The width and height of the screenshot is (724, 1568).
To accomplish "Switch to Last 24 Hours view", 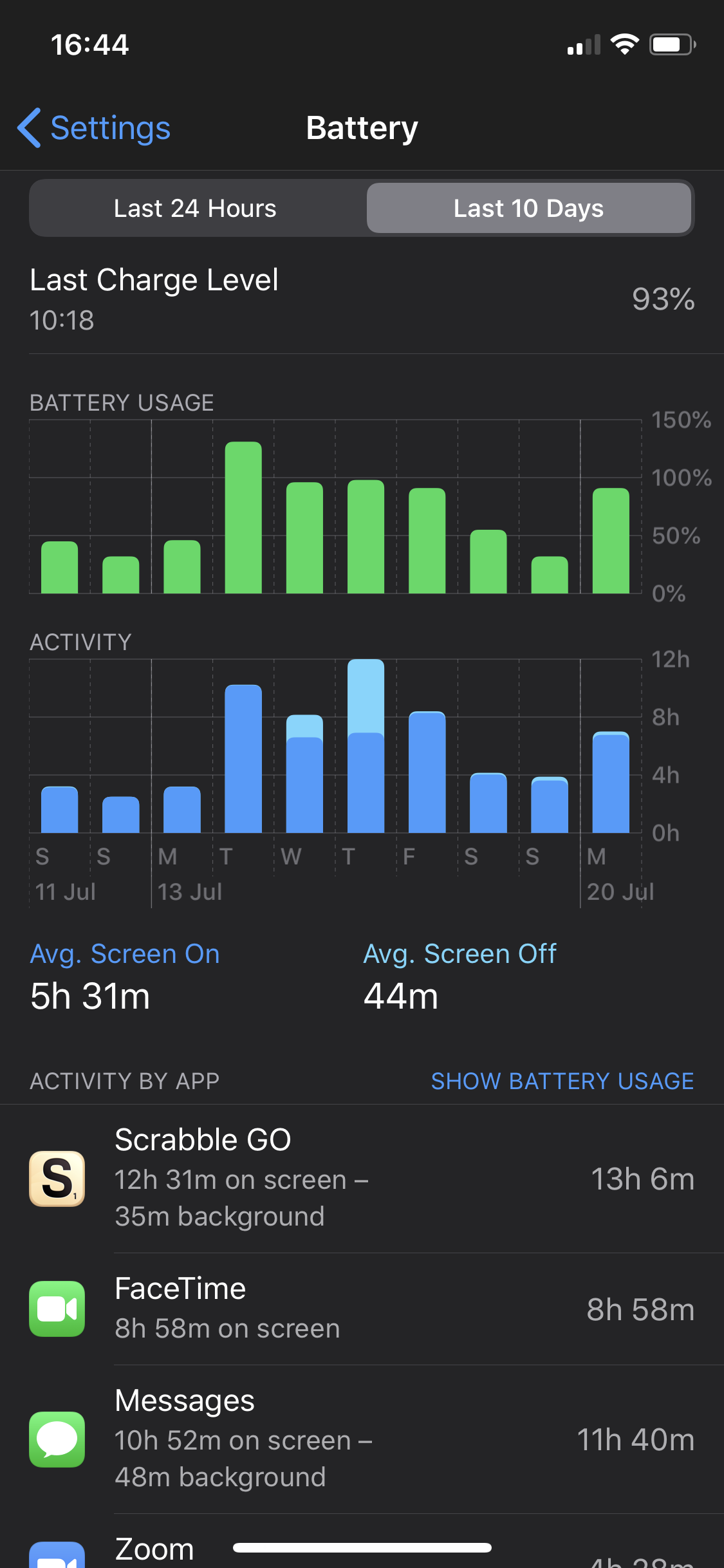I will click(x=196, y=209).
